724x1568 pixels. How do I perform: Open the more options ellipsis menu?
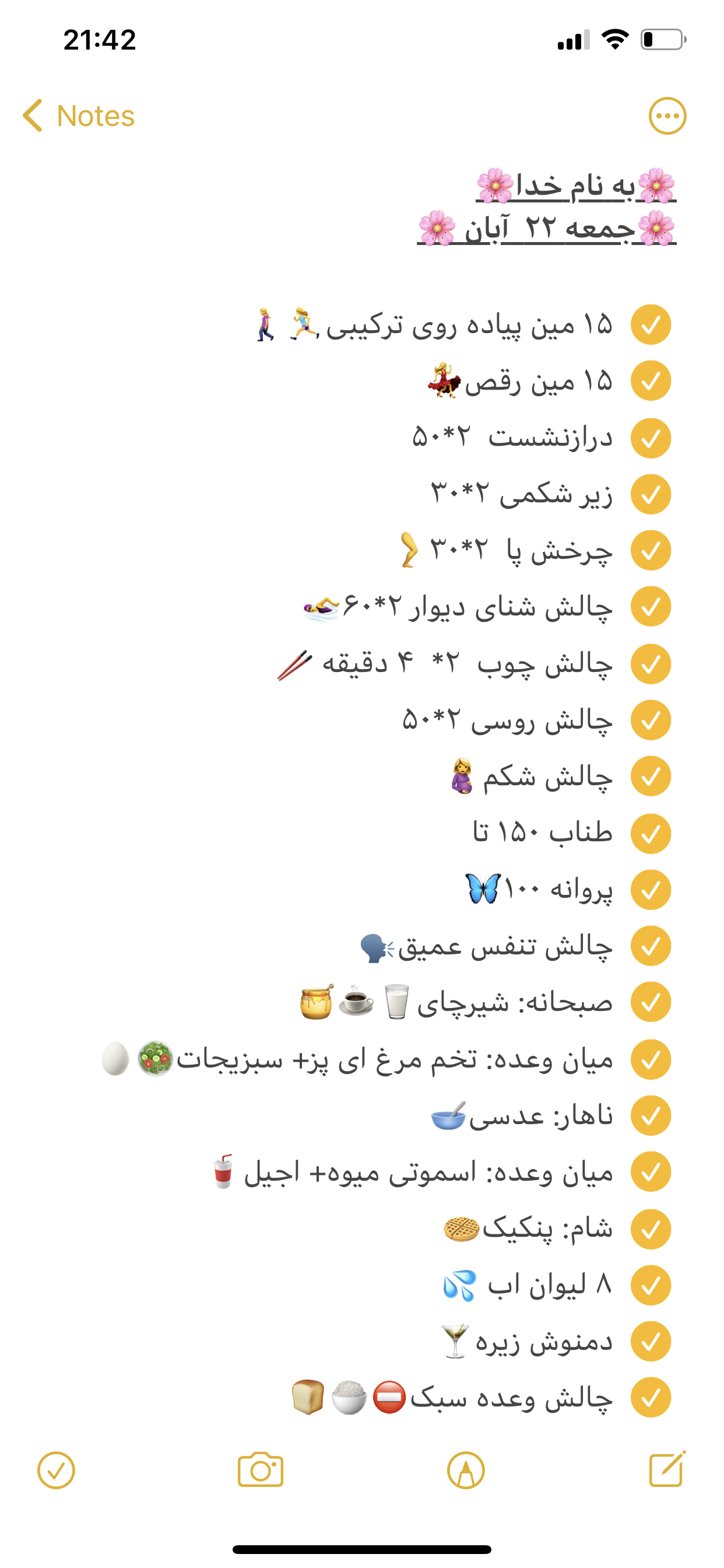tap(667, 116)
